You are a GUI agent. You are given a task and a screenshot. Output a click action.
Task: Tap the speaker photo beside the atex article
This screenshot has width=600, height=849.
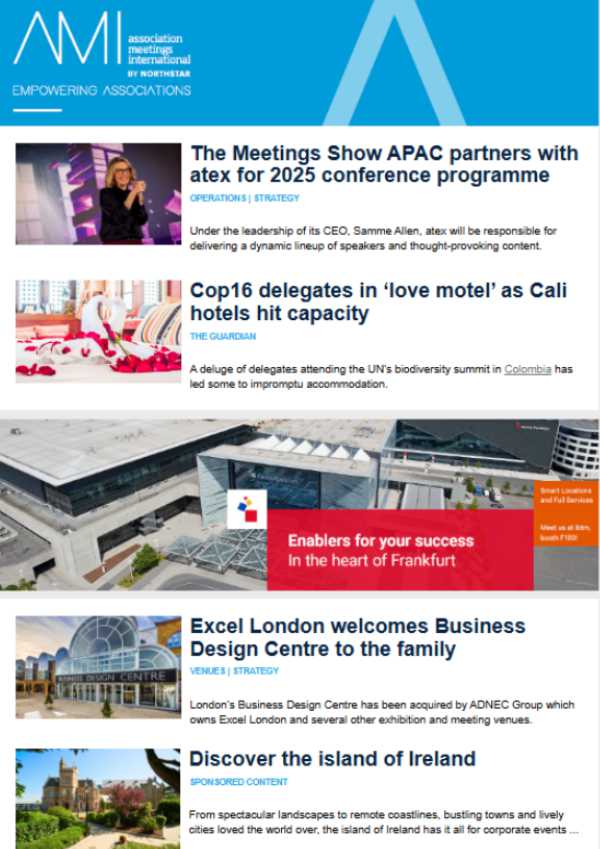coord(98,193)
